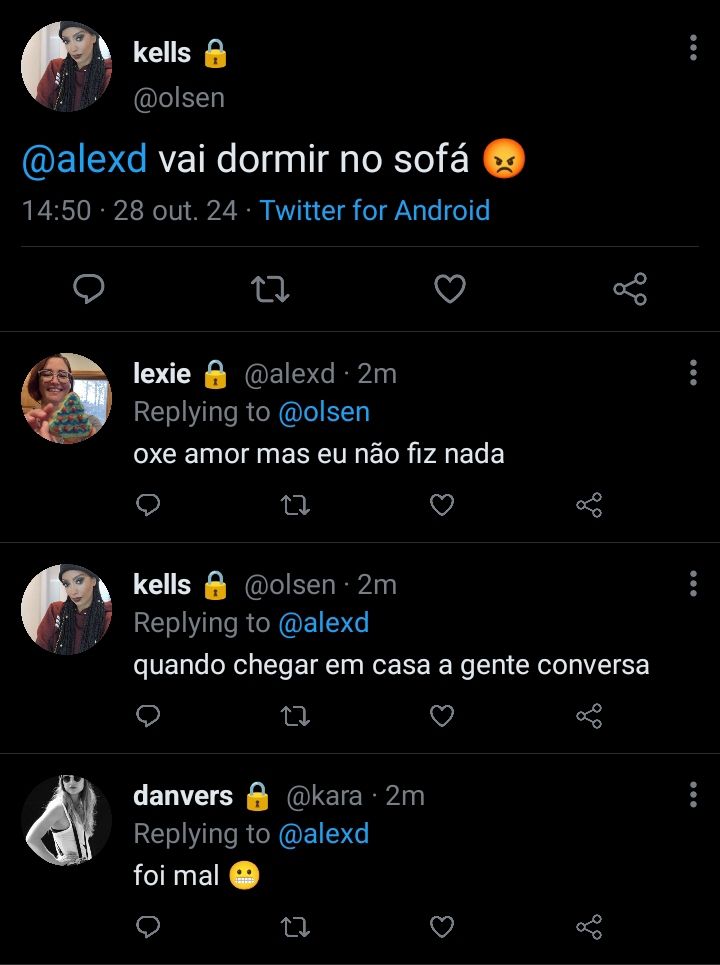Image resolution: width=720 pixels, height=965 pixels.
Task: Share the main tweet by kells
Action: pyautogui.click(x=629, y=289)
